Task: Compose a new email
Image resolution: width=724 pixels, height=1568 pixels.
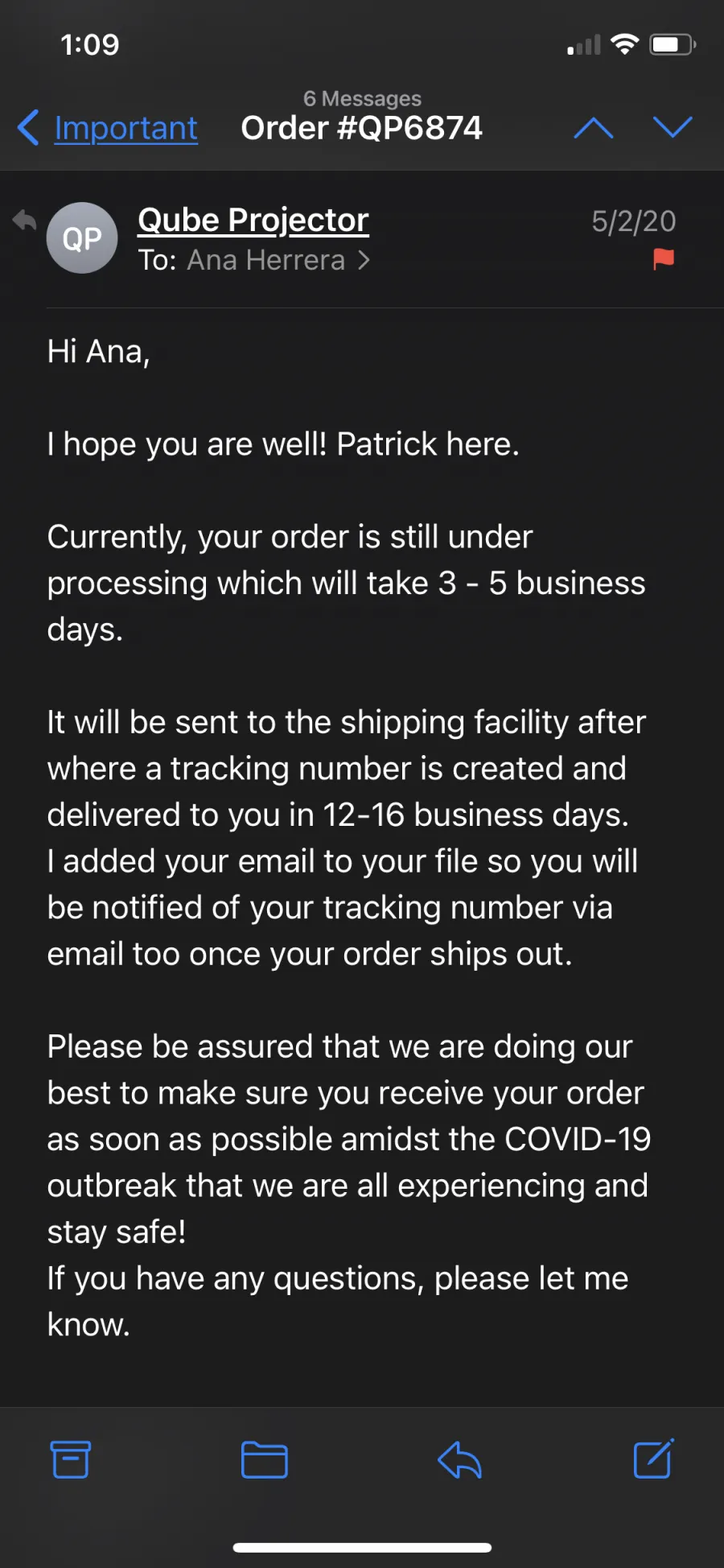Action: (x=653, y=1459)
